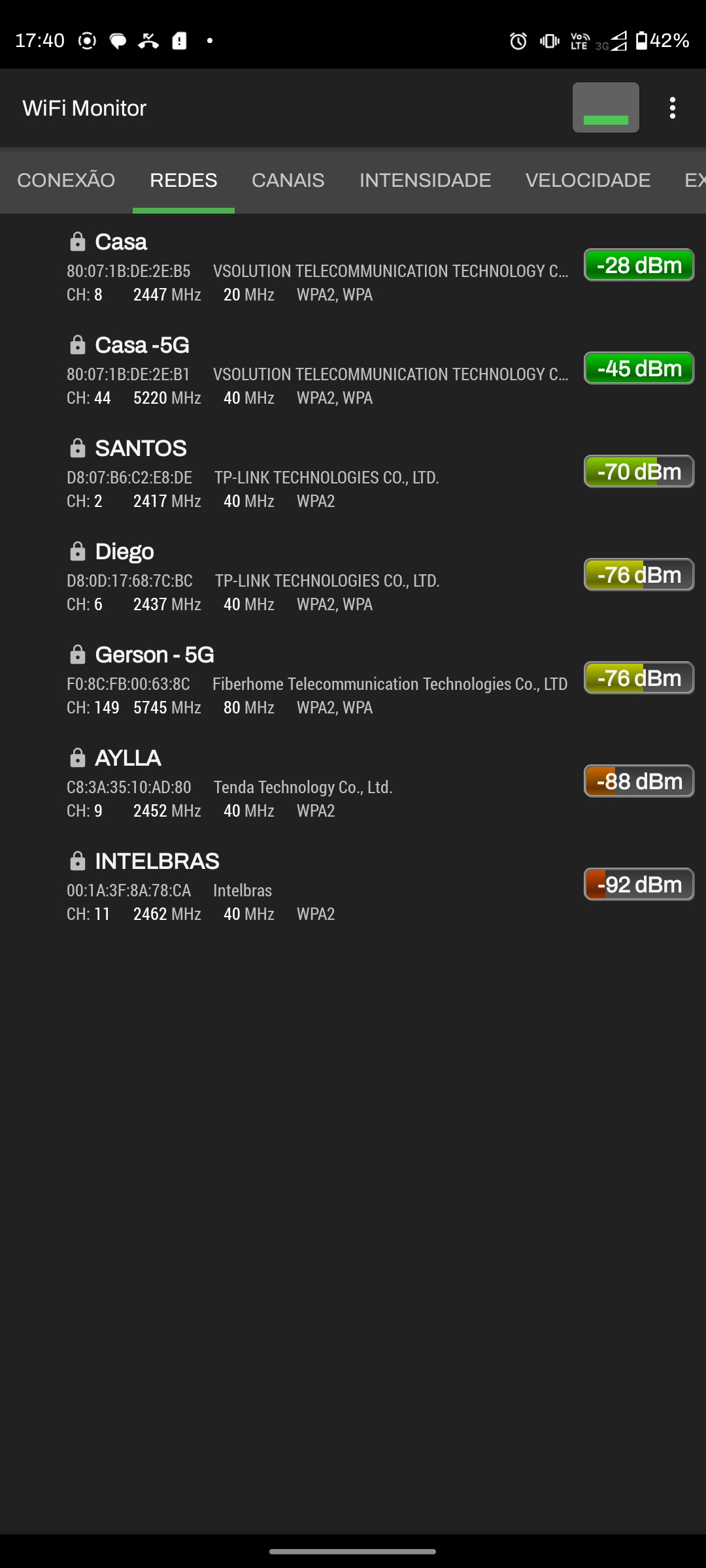
Task: Open the Diego network row
Action: tap(317, 576)
